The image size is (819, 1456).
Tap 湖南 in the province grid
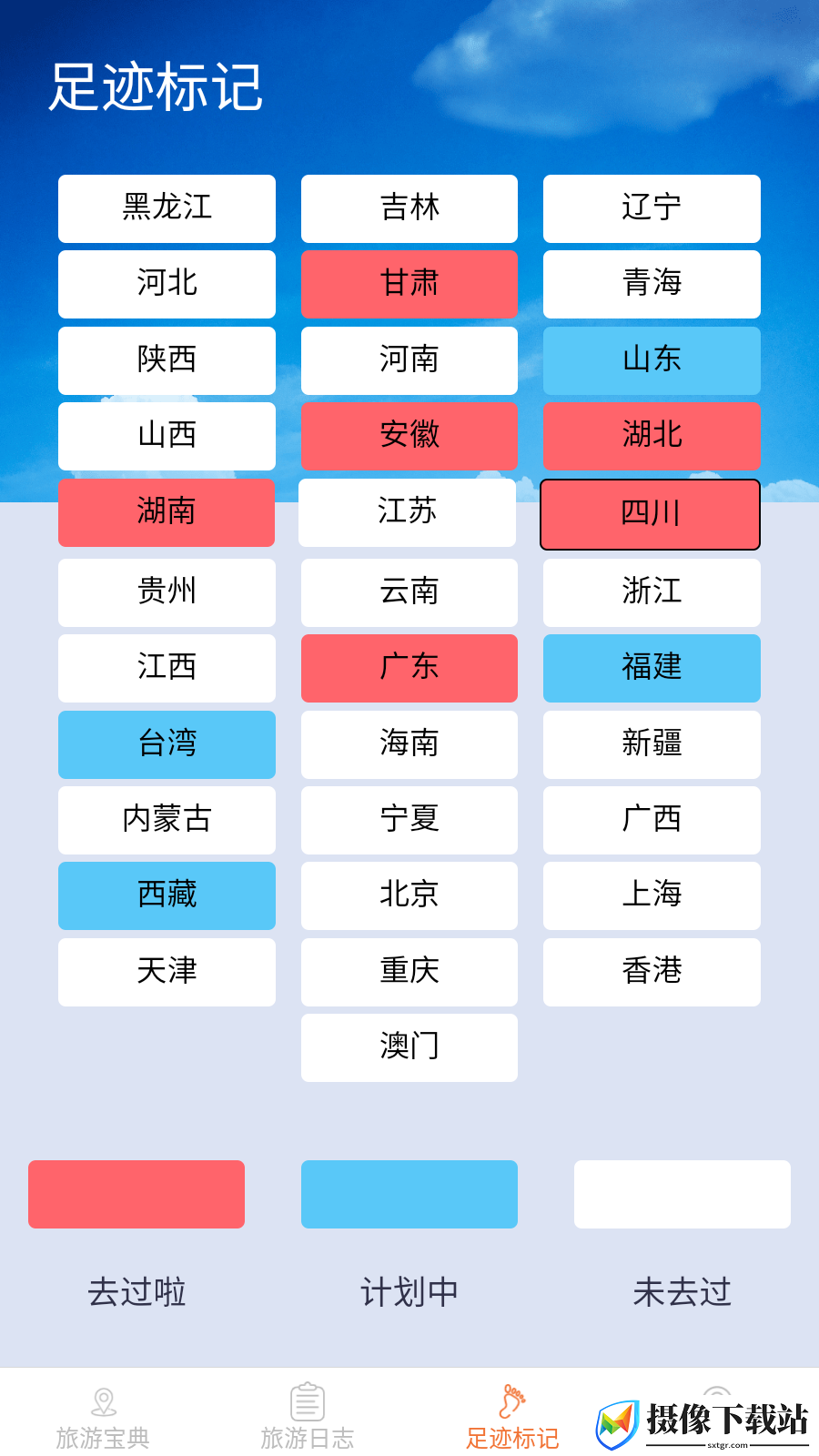(167, 512)
